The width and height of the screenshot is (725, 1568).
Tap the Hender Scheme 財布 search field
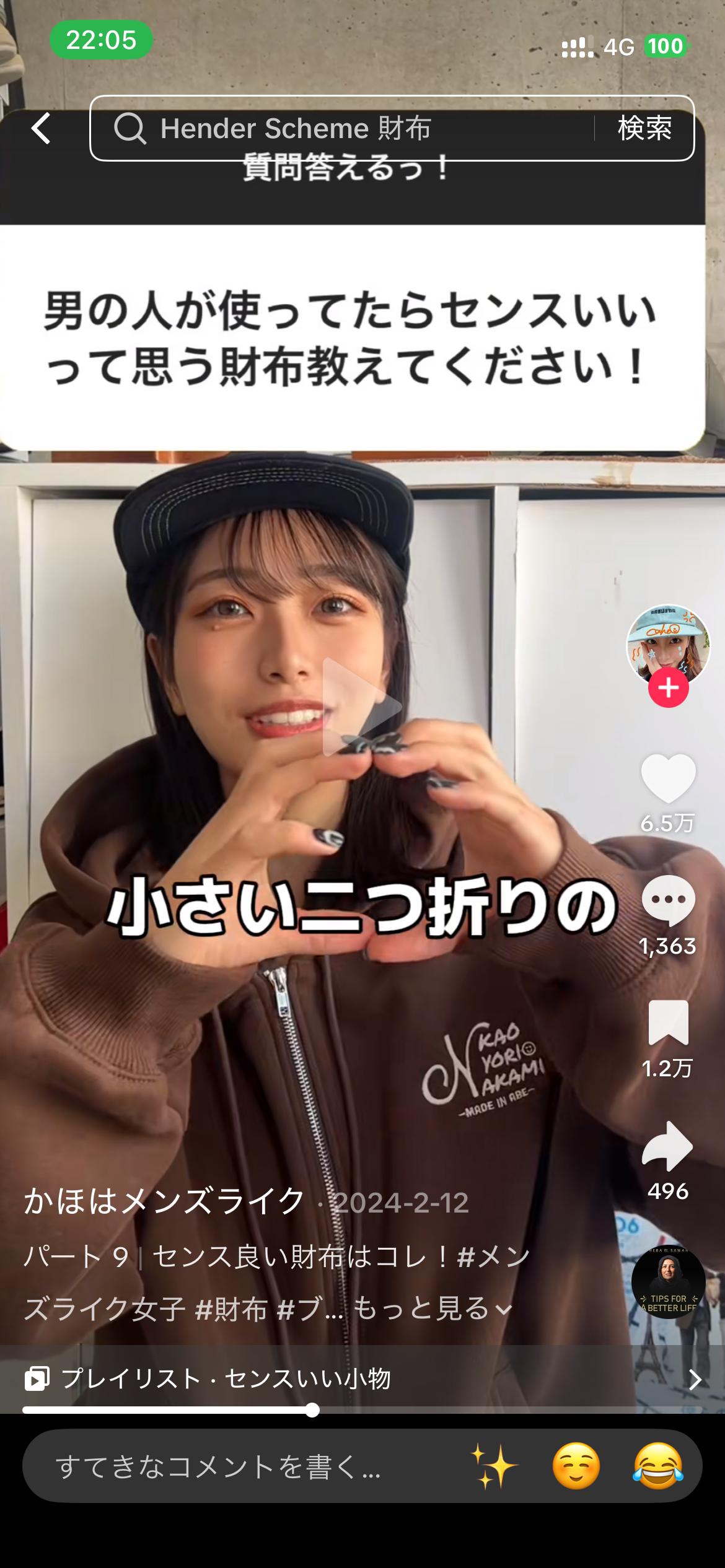347,128
